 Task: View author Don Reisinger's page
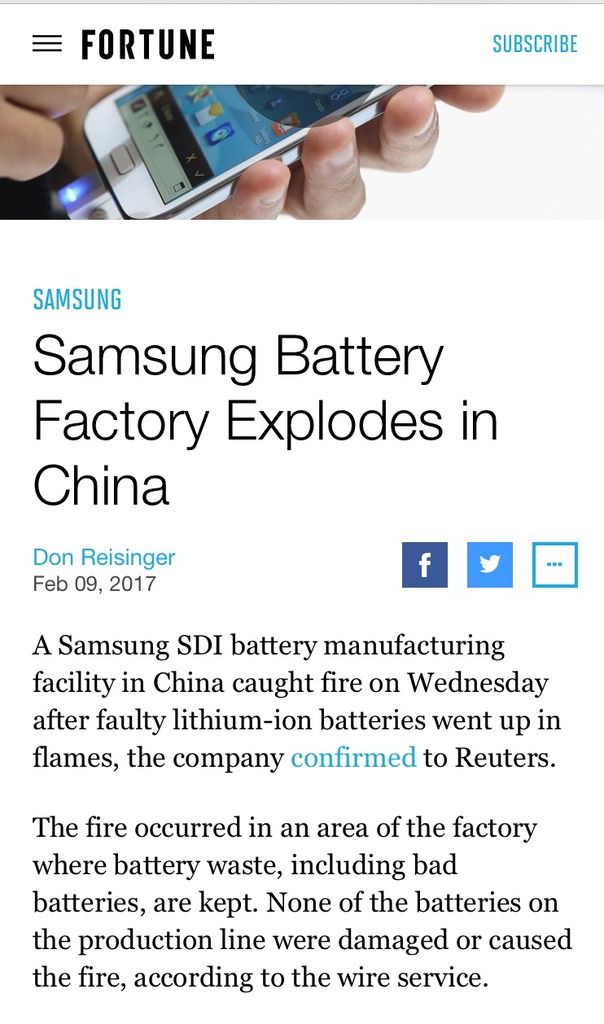104,557
